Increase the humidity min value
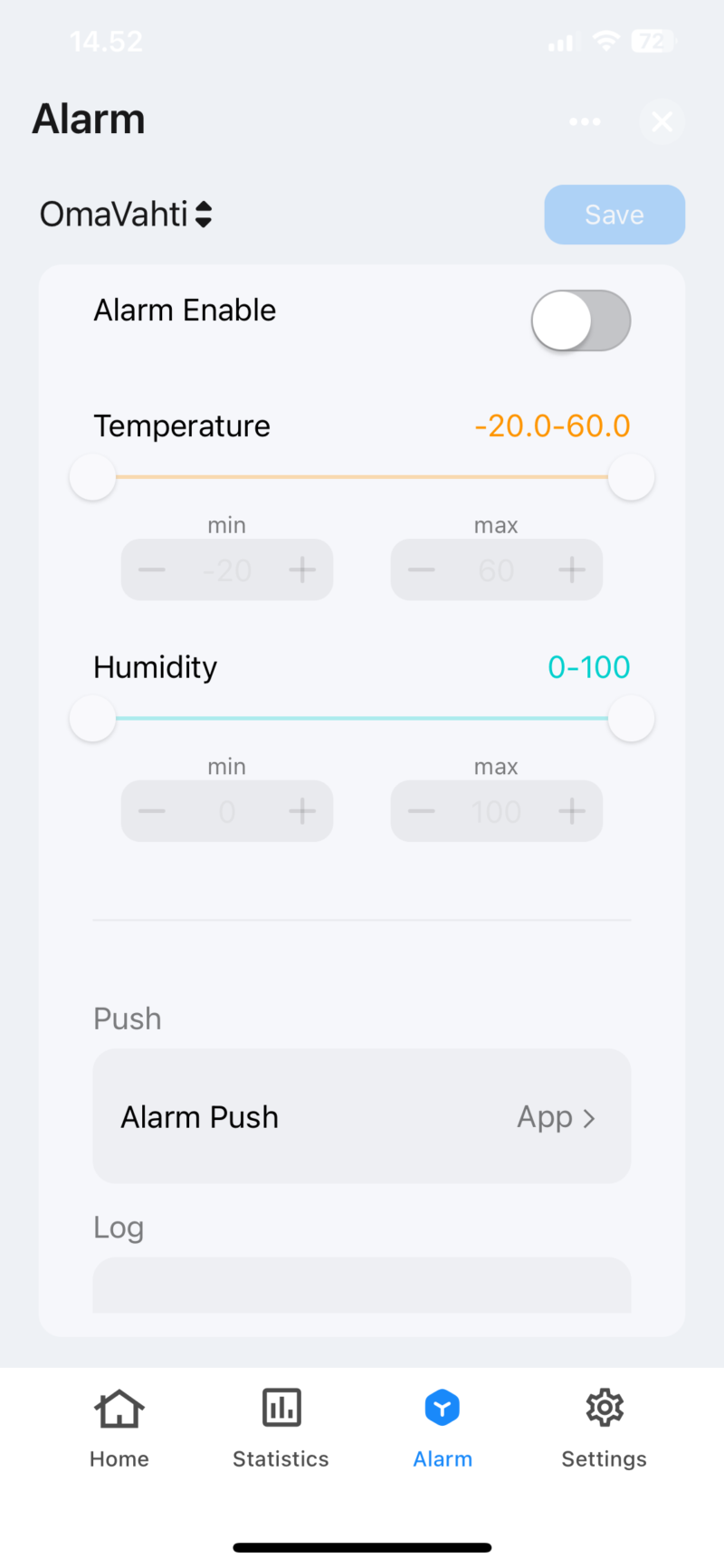Screen dimensions: 724x1568 coord(302,811)
